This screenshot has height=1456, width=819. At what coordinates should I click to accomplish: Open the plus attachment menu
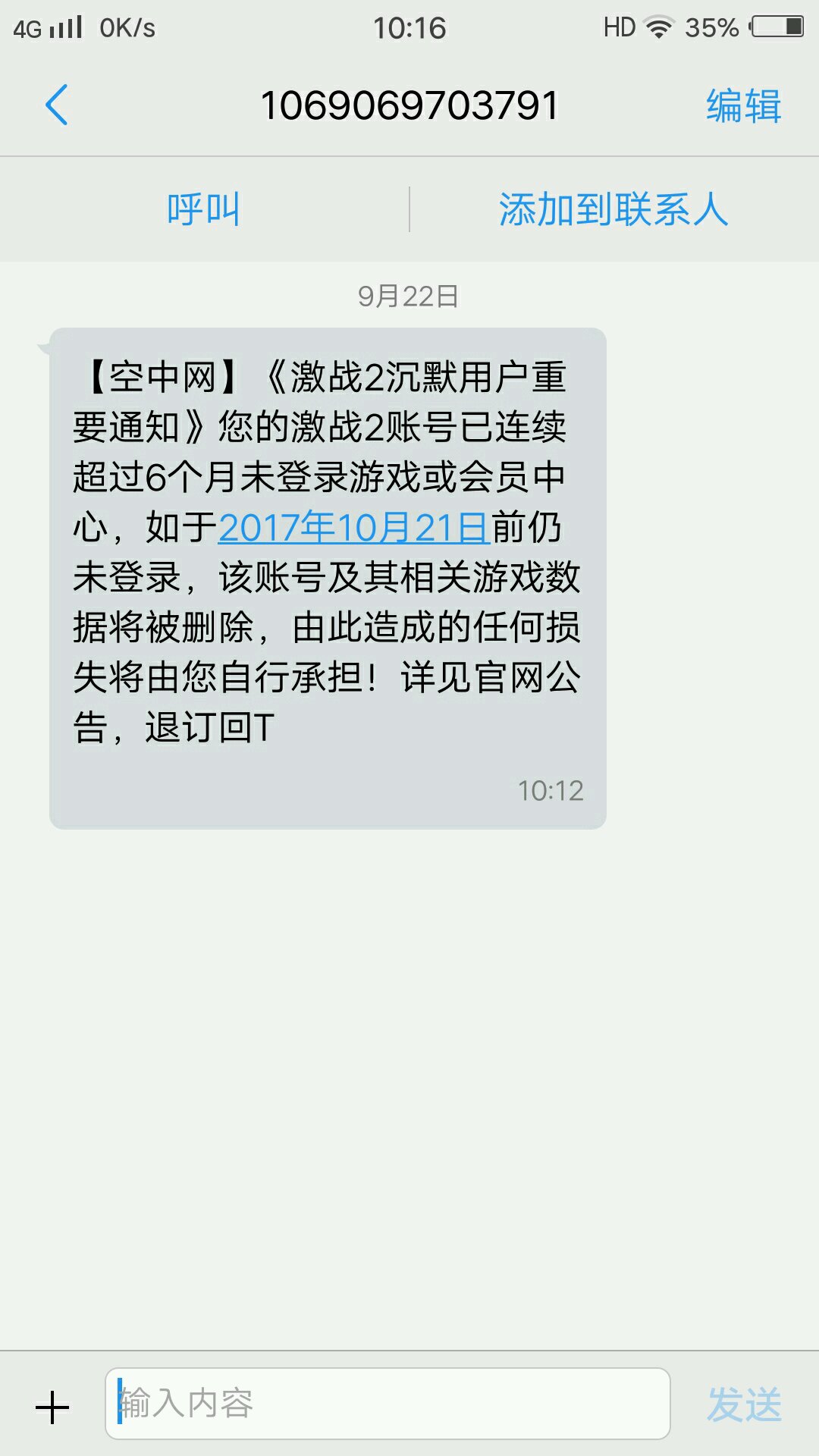pyautogui.click(x=52, y=1407)
